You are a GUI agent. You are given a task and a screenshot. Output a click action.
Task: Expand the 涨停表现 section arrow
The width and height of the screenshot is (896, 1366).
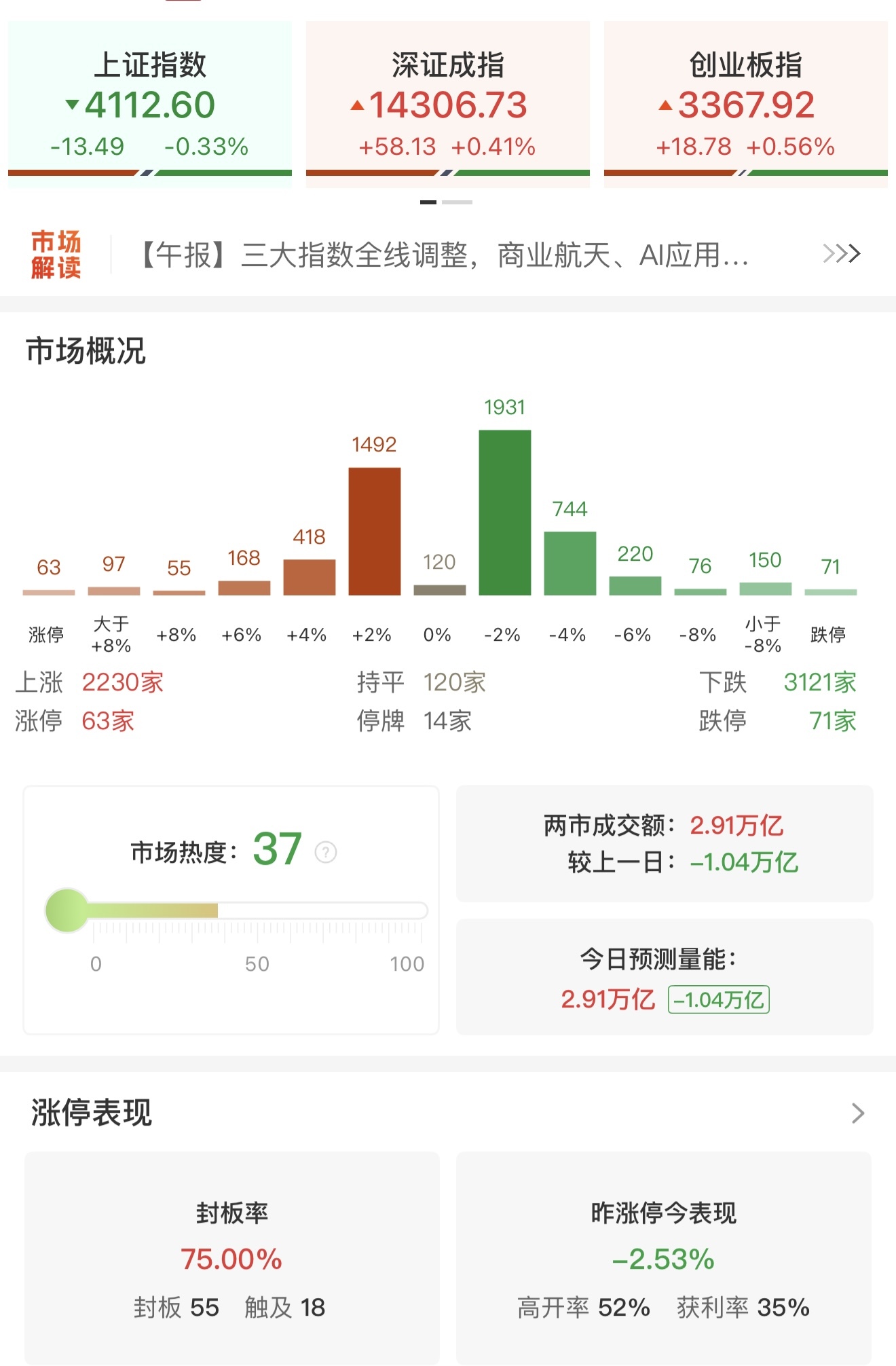point(857,1113)
